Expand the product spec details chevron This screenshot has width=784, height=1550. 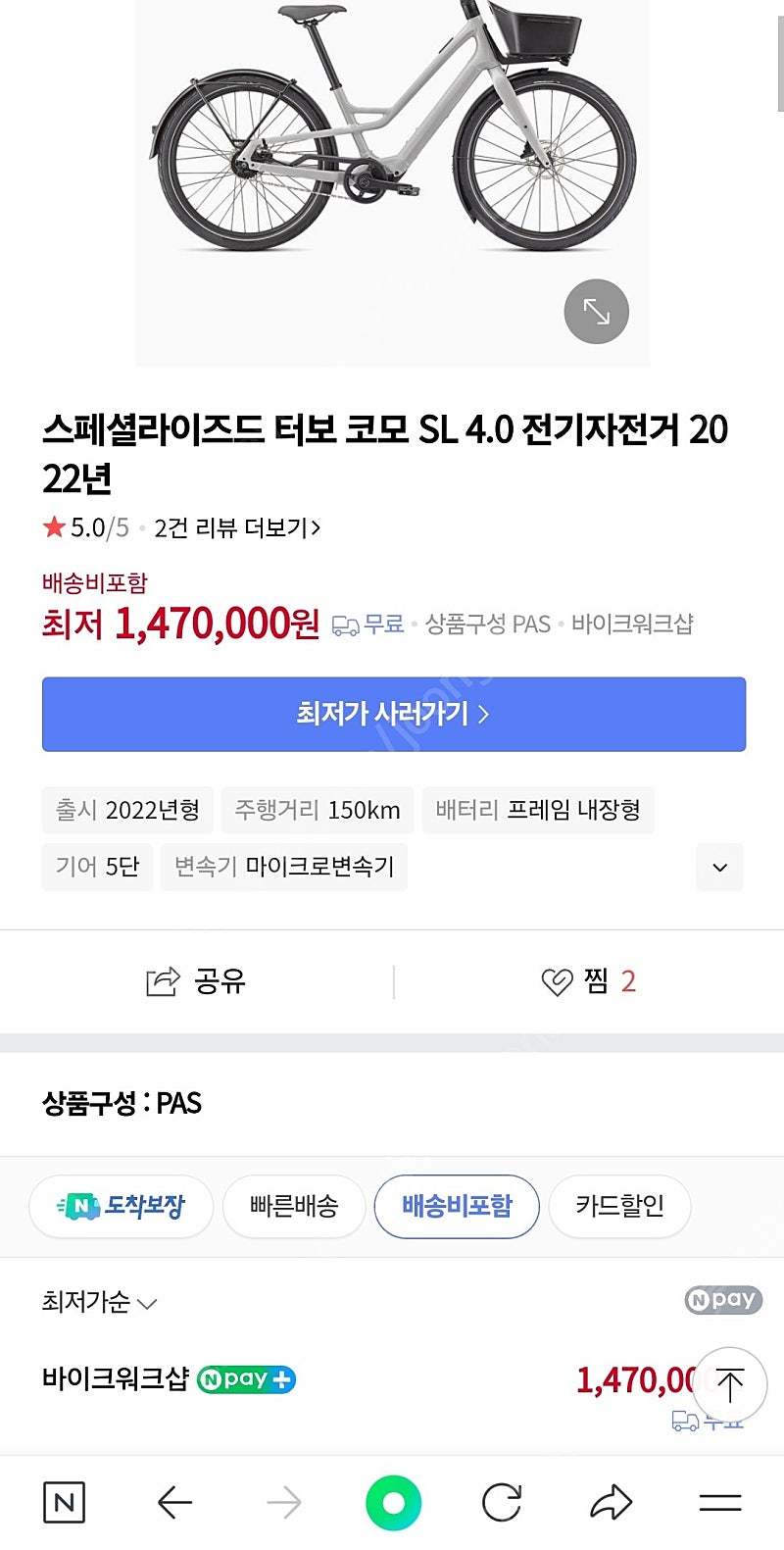tap(719, 868)
